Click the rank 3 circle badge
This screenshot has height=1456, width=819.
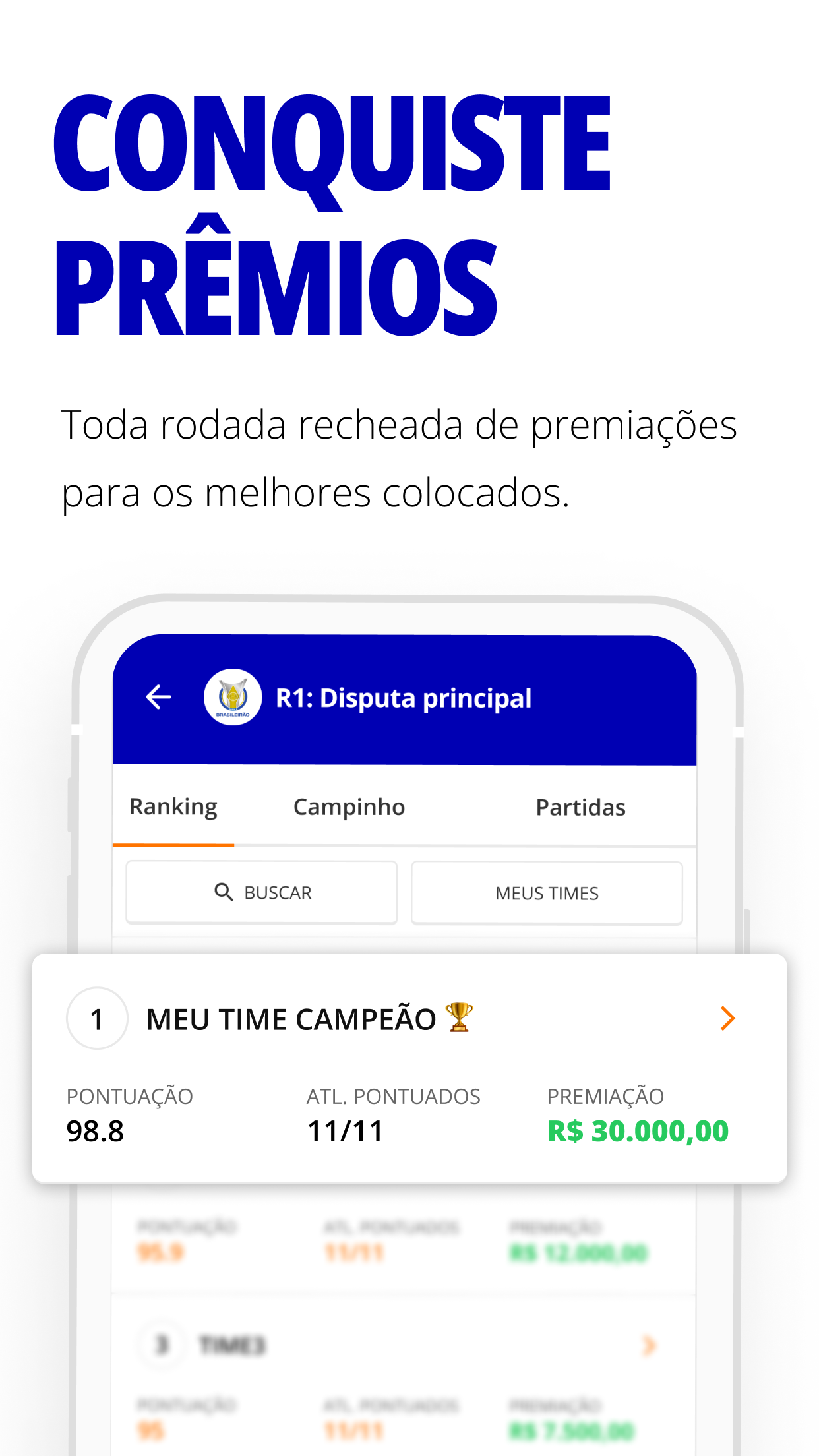pos(162,1345)
